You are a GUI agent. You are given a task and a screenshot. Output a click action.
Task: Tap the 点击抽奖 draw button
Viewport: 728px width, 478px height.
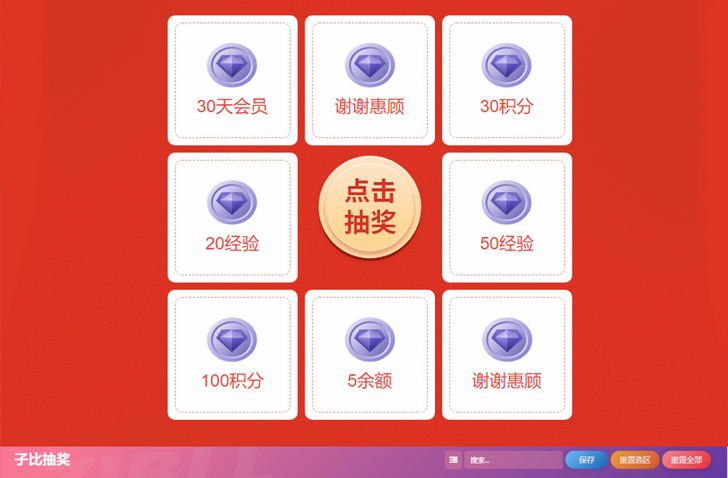(369, 206)
